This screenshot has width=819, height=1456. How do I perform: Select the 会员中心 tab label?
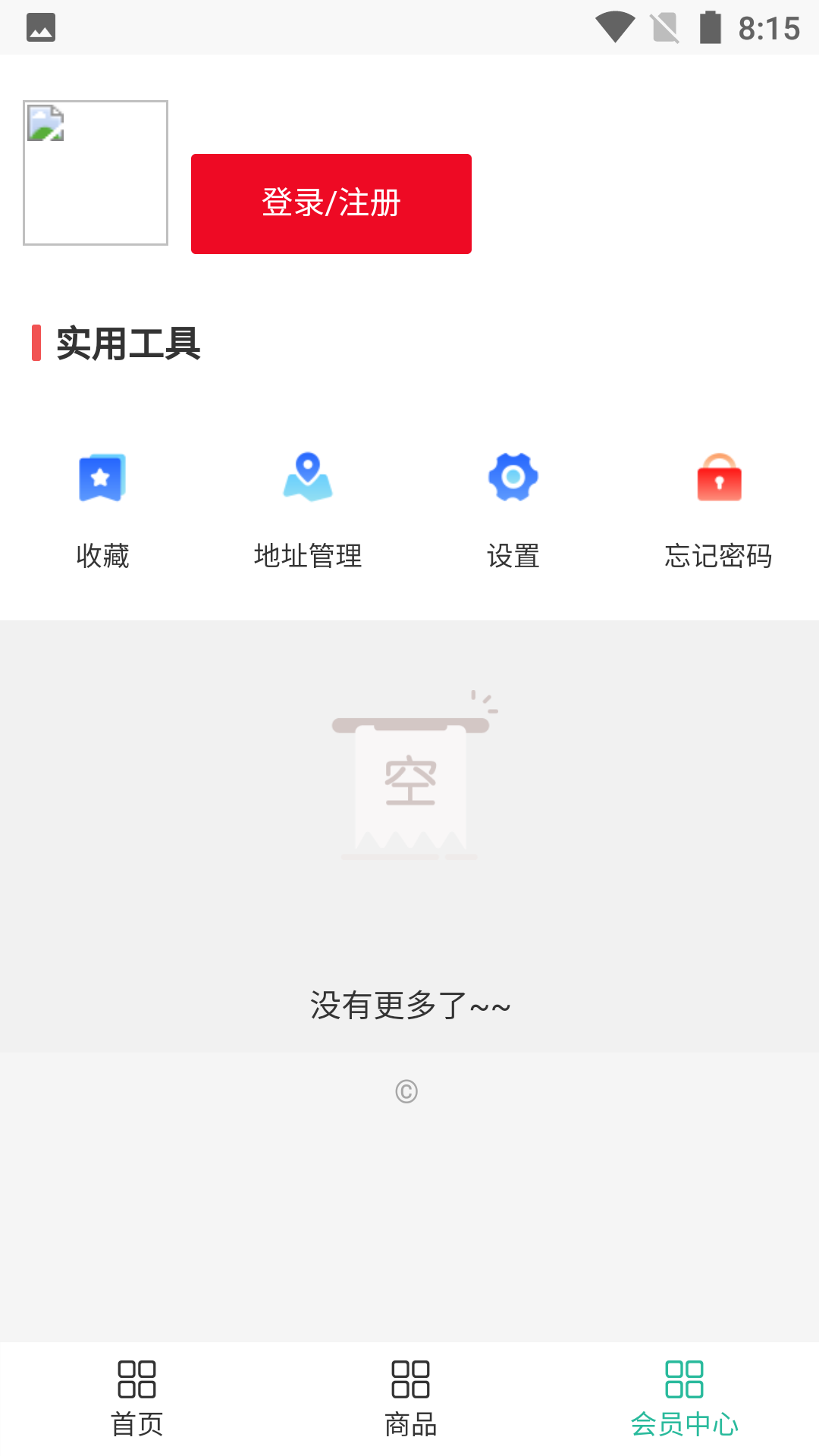pos(684,1425)
